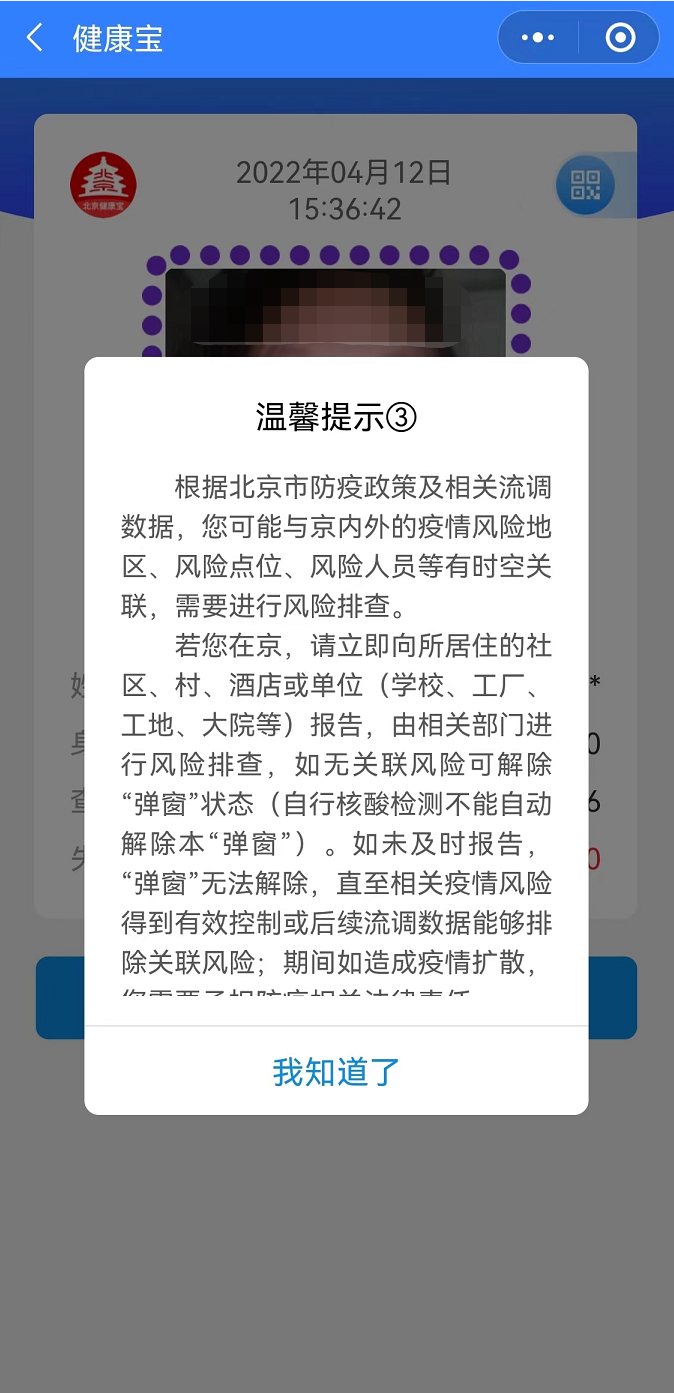Screen dimensions: 674x1393
Task: Close the mini program with circle icon
Action: (x=620, y=38)
